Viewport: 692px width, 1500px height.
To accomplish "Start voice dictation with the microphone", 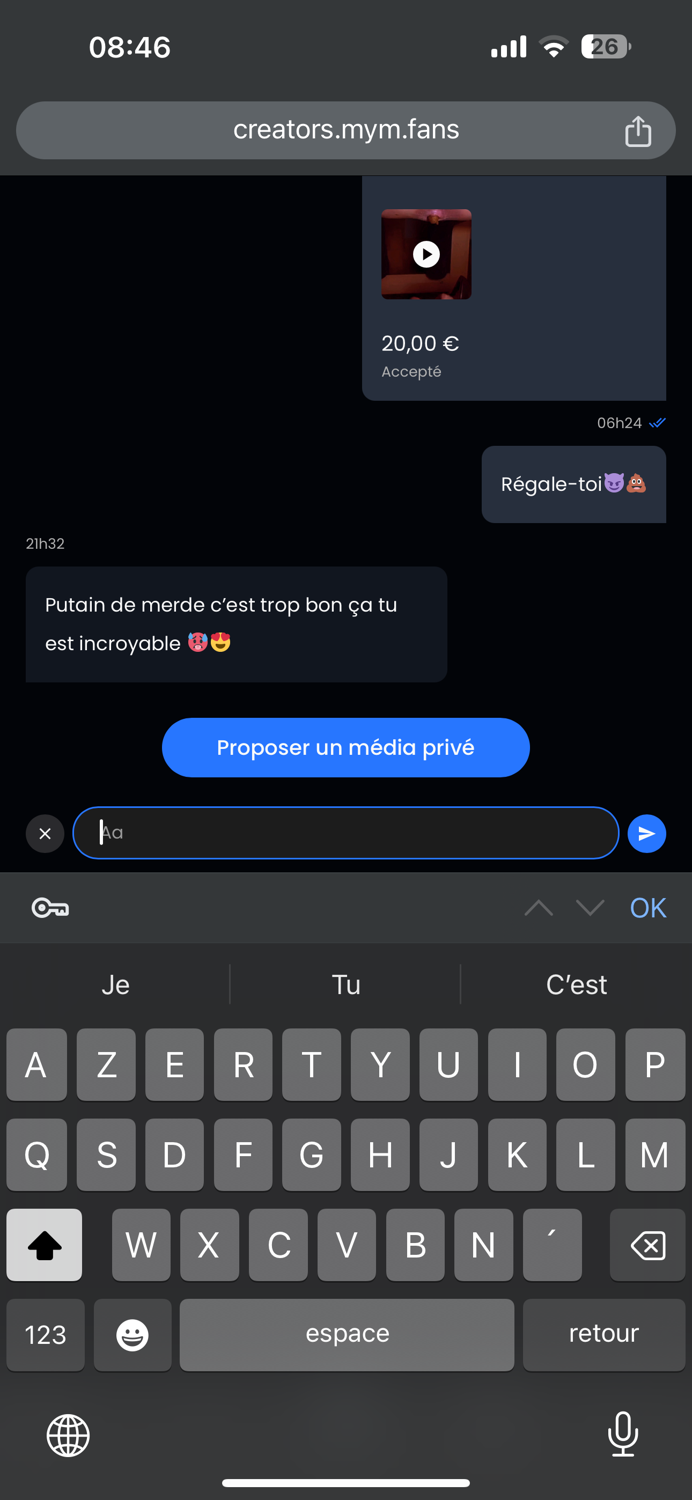I will [x=622, y=1435].
